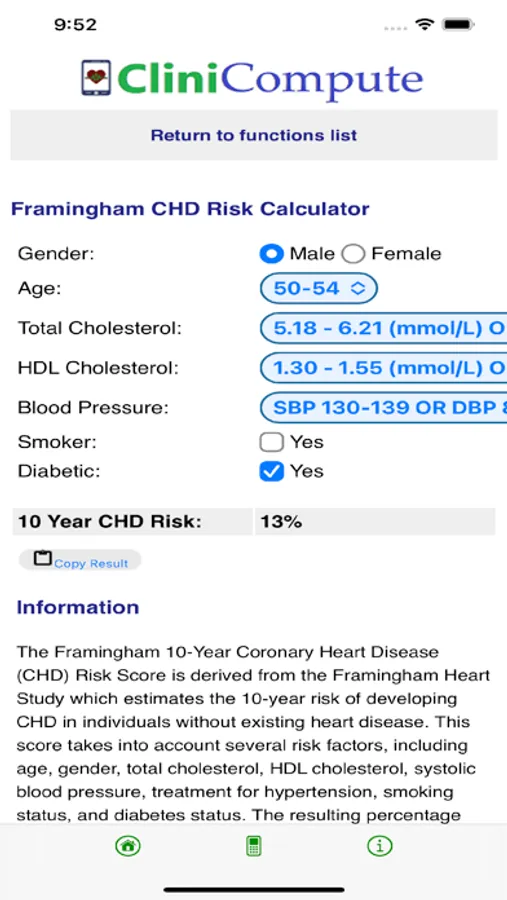
Task: Open the Blood Pressure dropdown
Action: pos(384,408)
